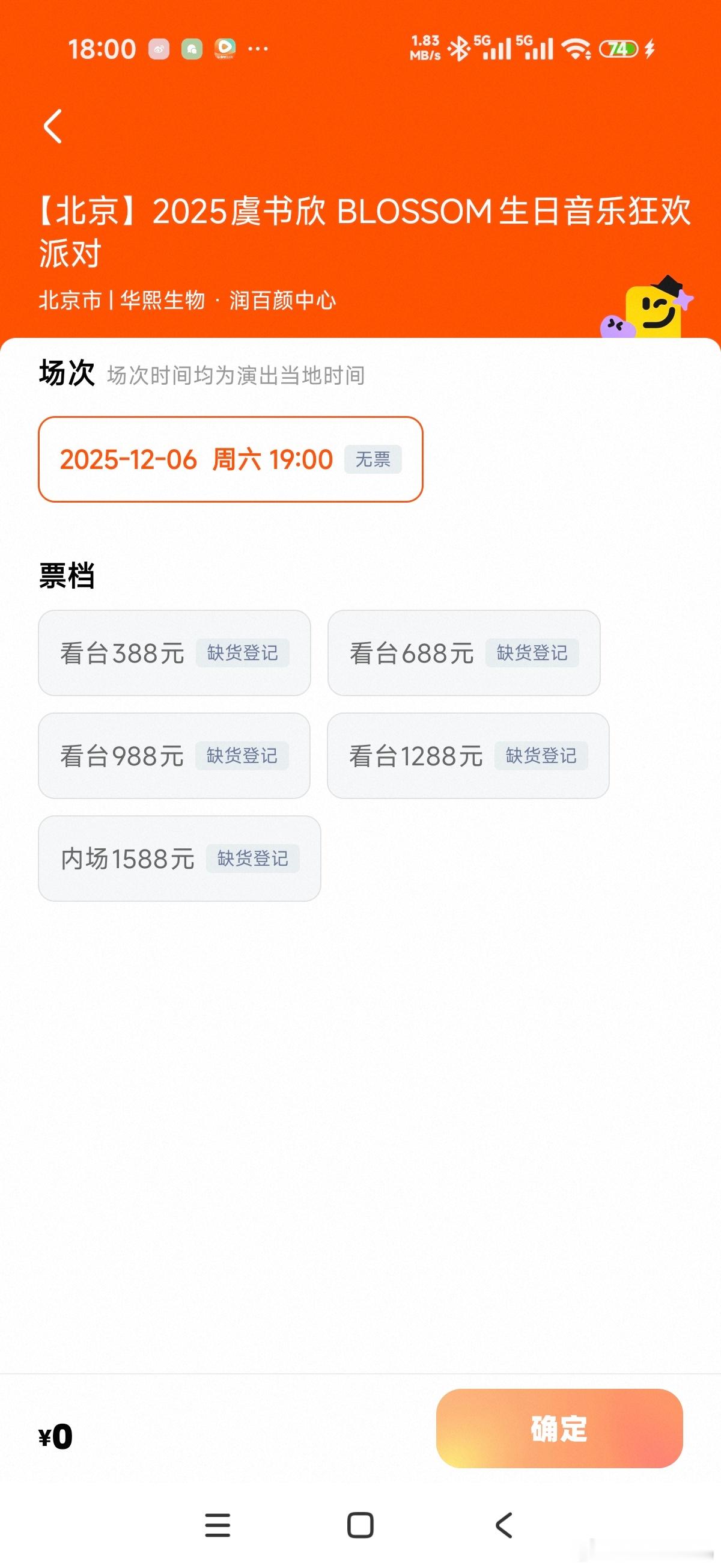Open 缺货登记 for the 988元 tier
Viewport: 721px width, 1568px height.
[243, 756]
